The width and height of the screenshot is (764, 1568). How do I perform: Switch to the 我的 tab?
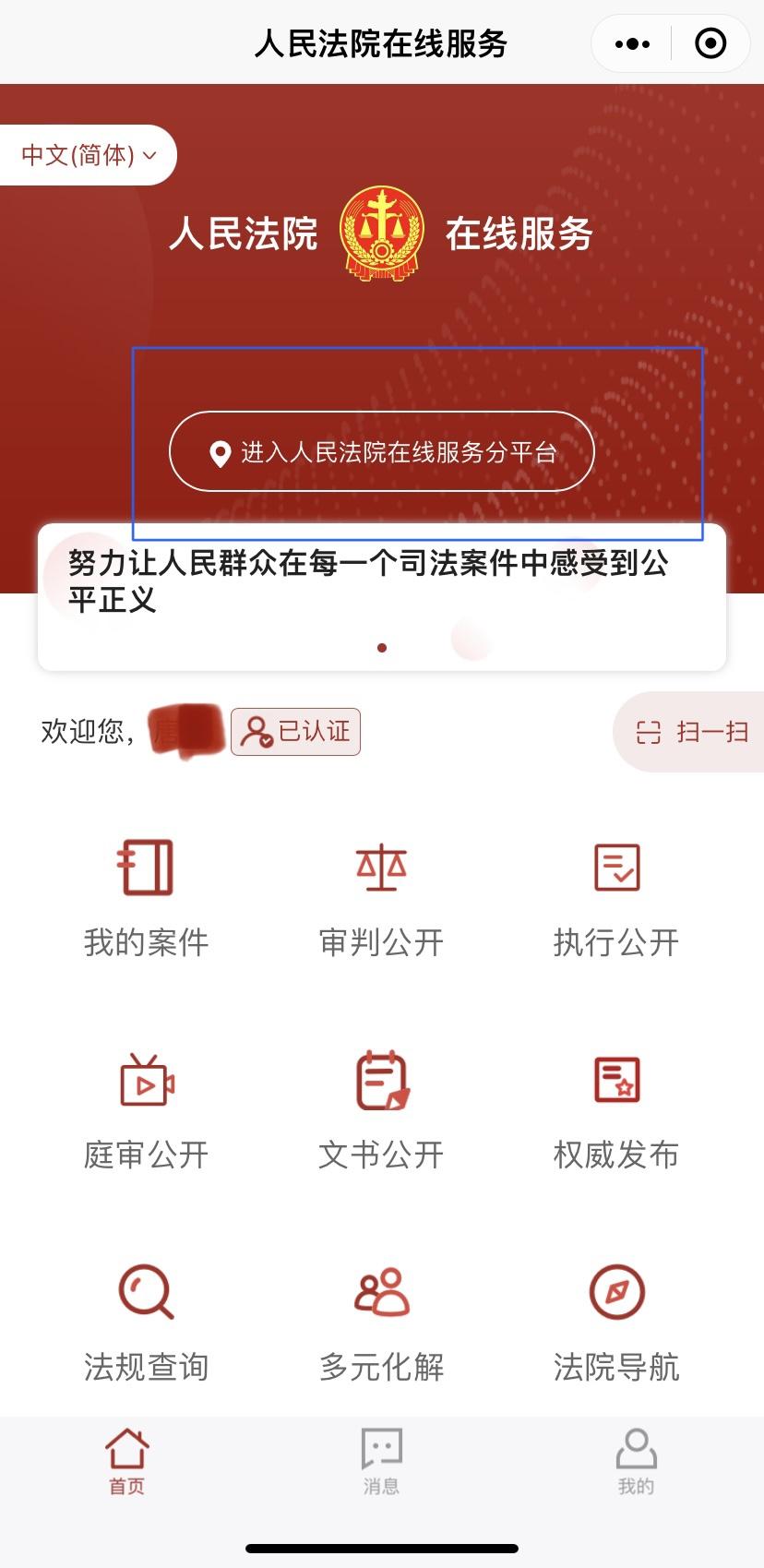[x=636, y=1461]
